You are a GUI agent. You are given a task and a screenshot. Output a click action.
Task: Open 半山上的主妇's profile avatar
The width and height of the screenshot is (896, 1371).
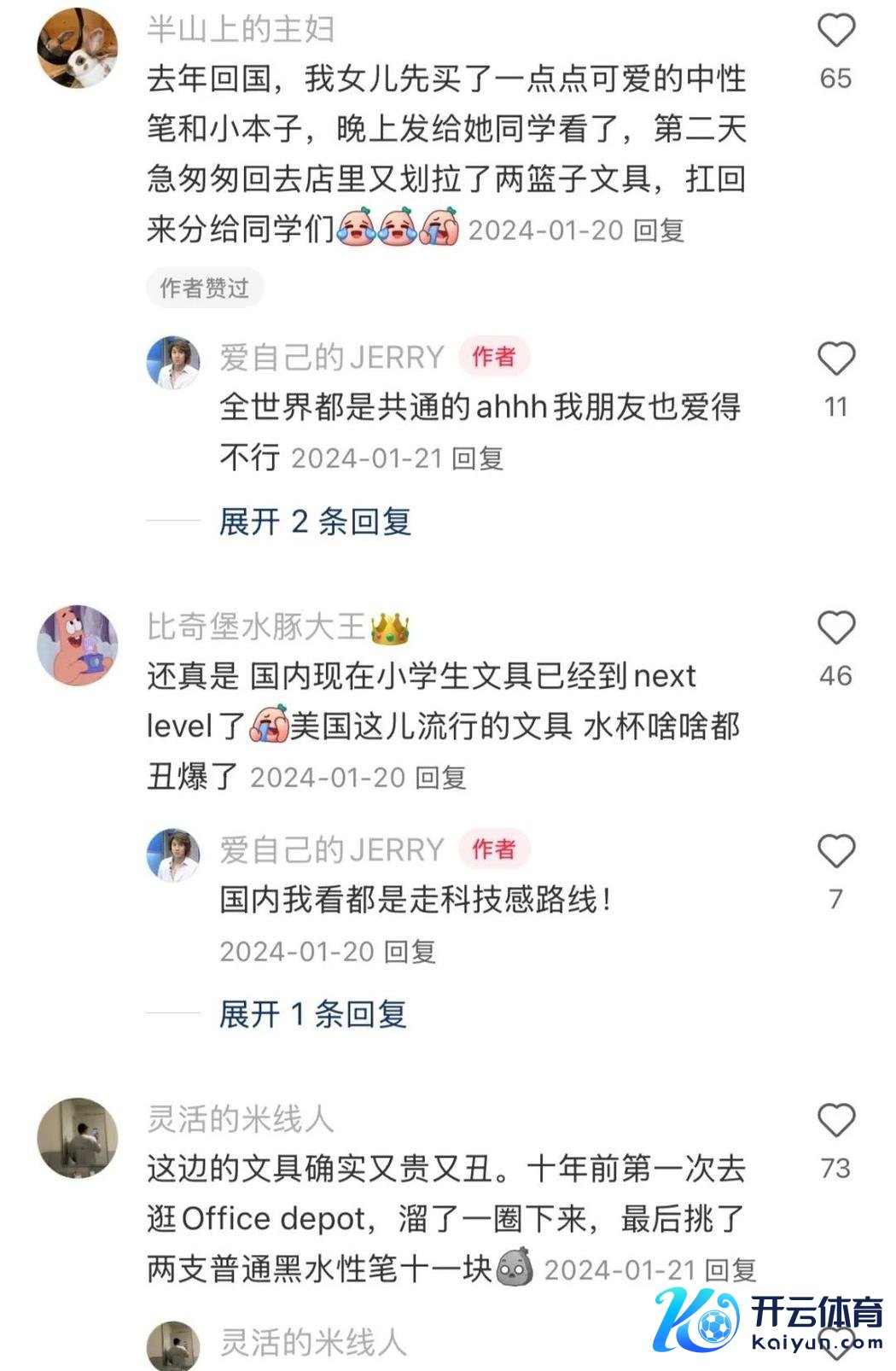tap(77, 48)
